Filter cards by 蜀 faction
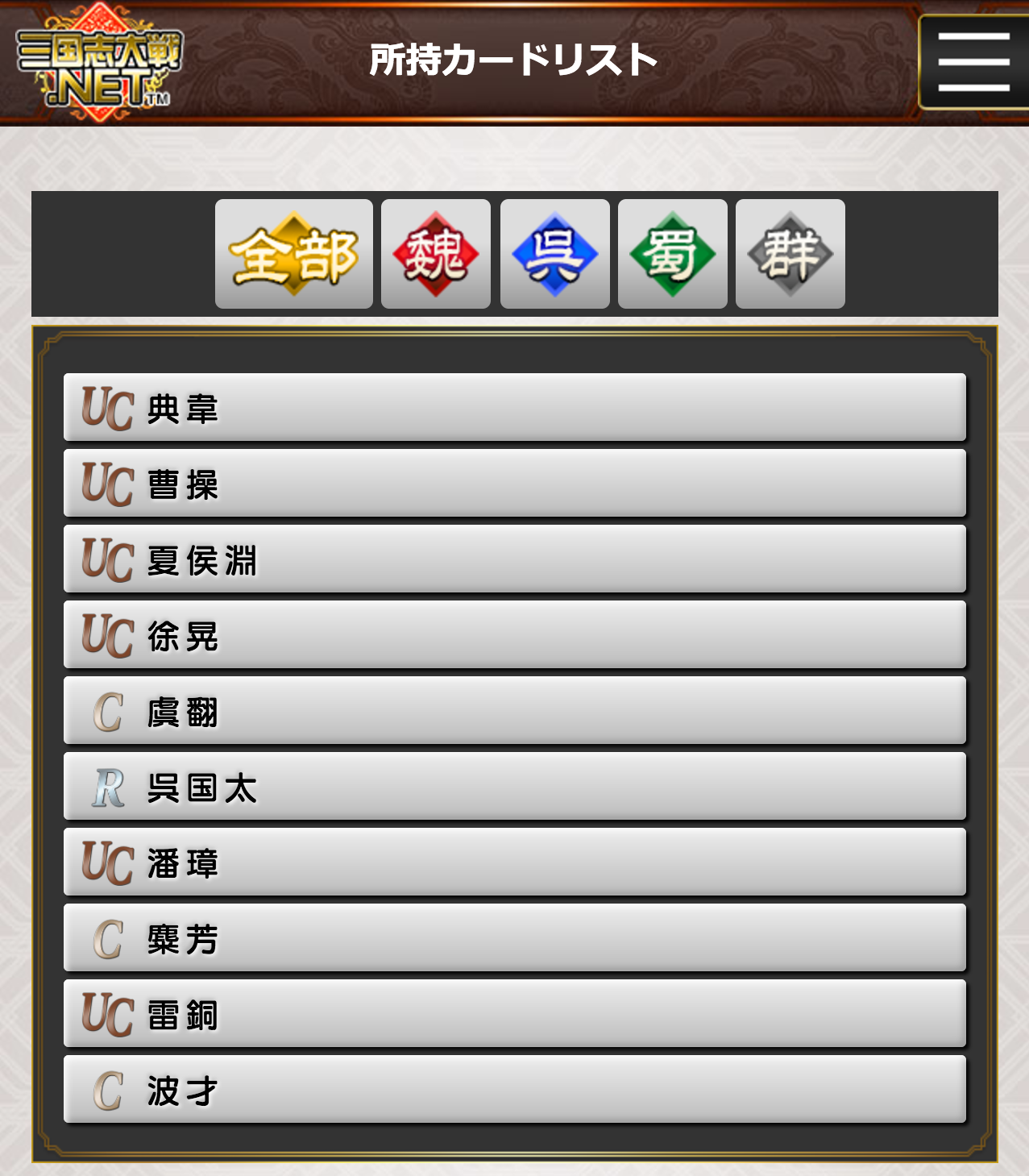 672,254
